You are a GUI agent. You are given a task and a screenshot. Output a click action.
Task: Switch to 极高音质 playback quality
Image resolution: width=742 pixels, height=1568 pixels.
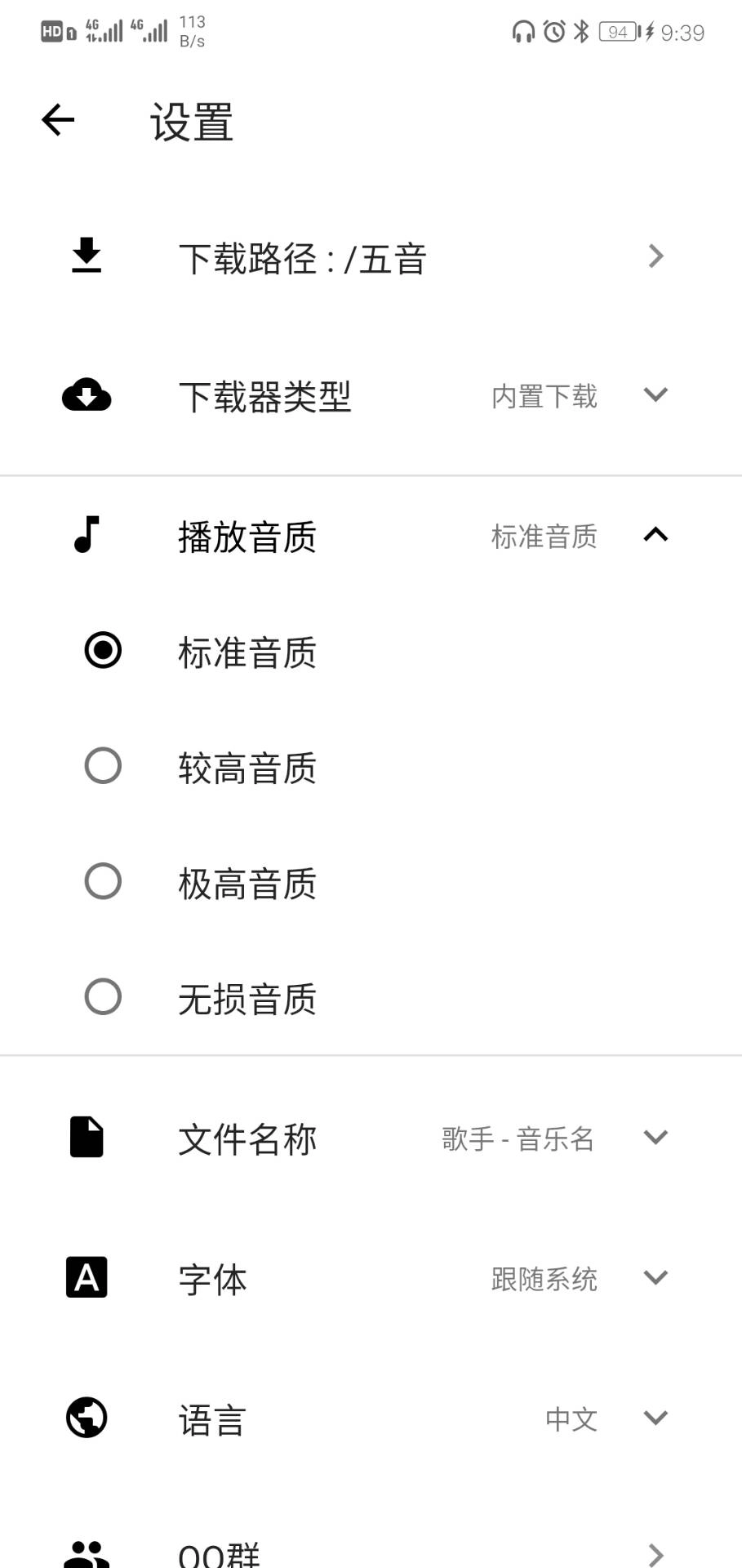click(103, 882)
